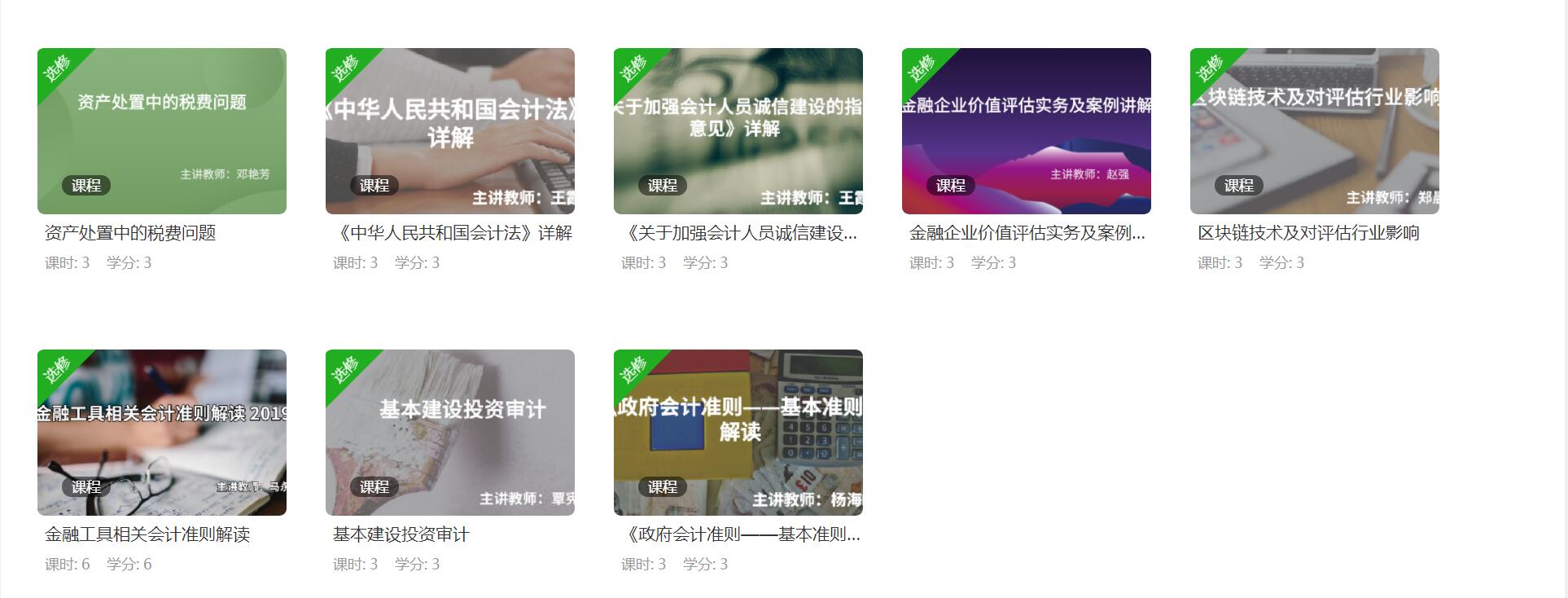Open the 区块链技术及对评估行业影响 course
Viewport: 1568px width, 598px height.
(x=1314, y=131)
